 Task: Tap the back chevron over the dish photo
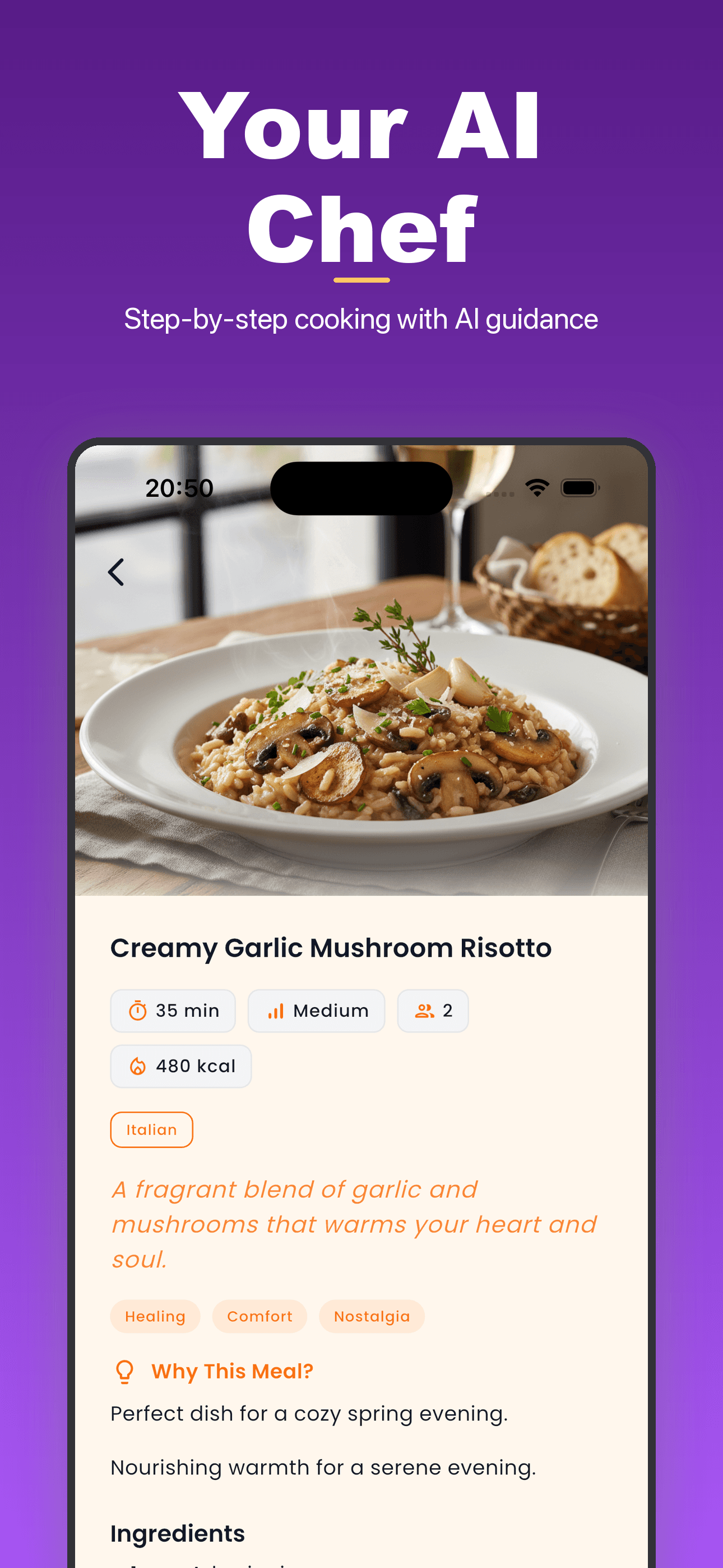click(x=116, y=573)
